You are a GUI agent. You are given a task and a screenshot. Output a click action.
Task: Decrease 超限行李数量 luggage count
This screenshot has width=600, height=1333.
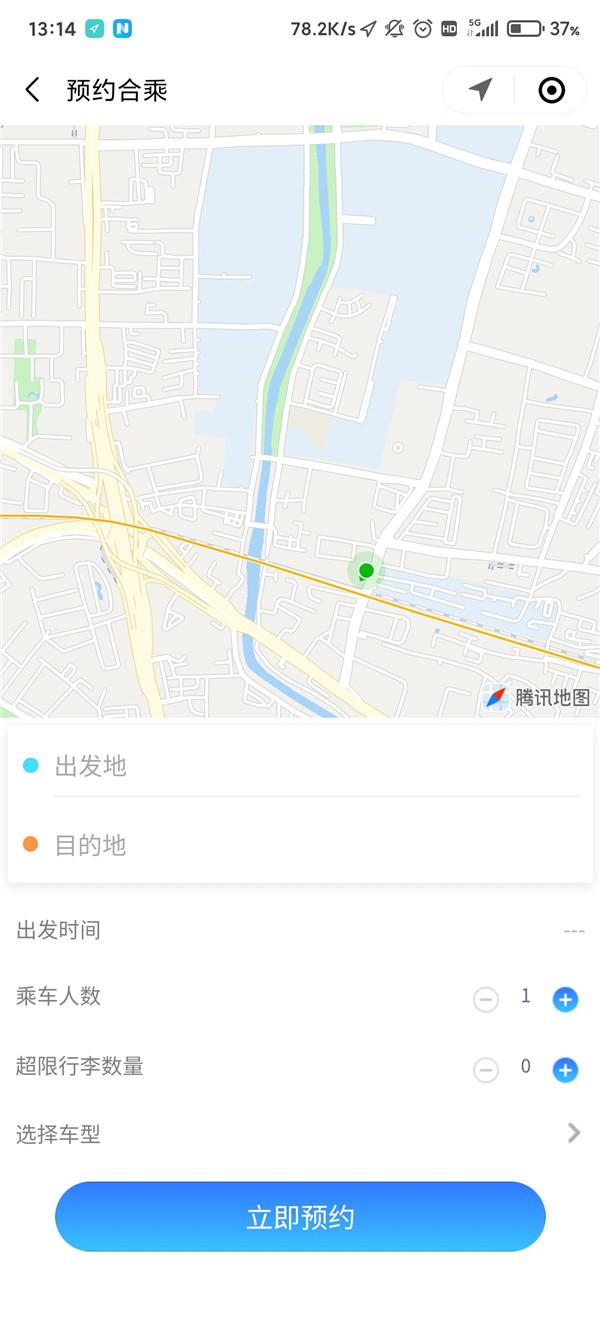[x=486, y=1070]
